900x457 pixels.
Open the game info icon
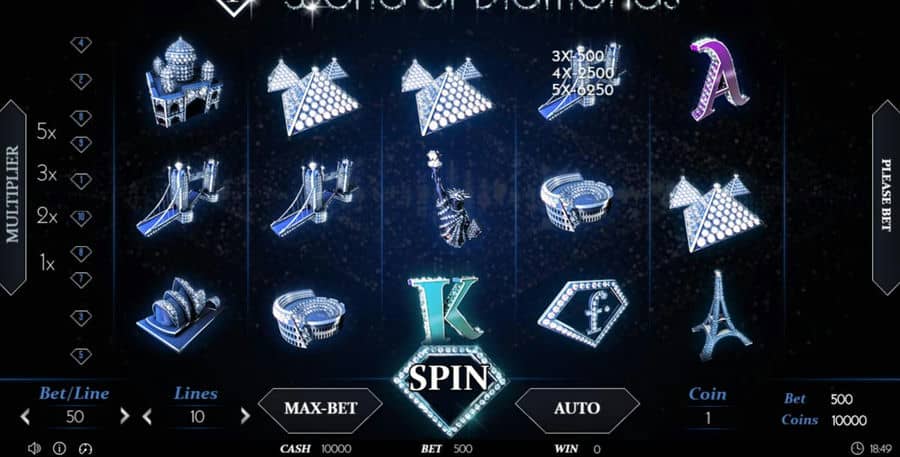point(59,448)
